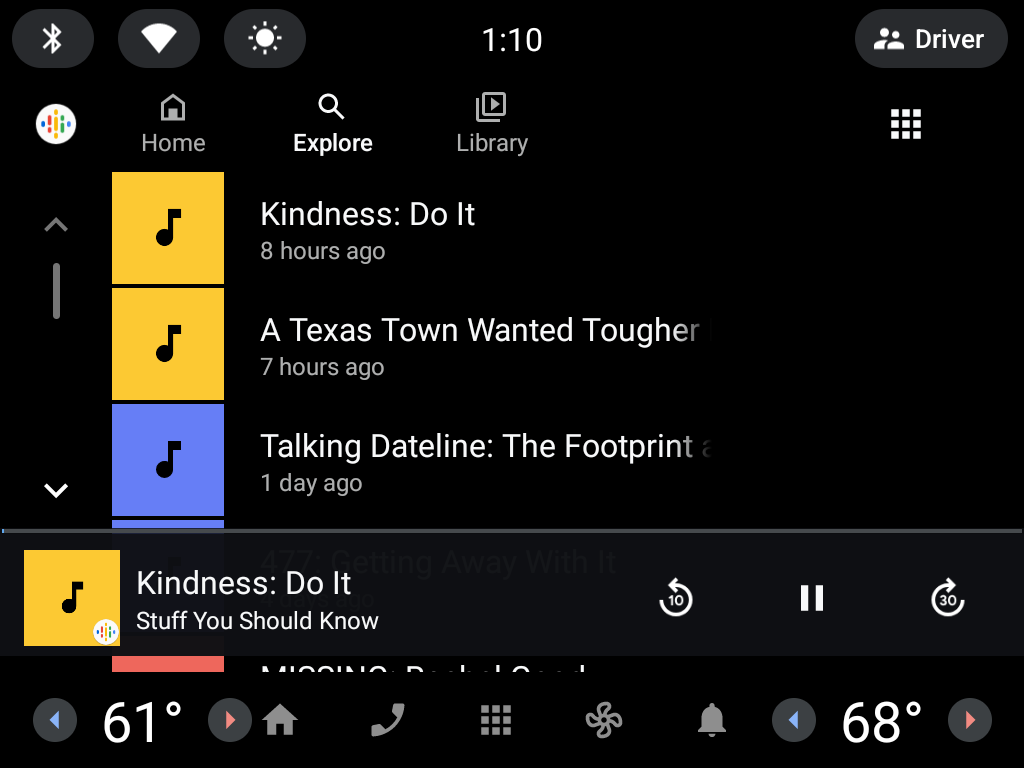Page the list down with the chevron
Viewport: 1024px width, 768px height.
pos(56,490)
